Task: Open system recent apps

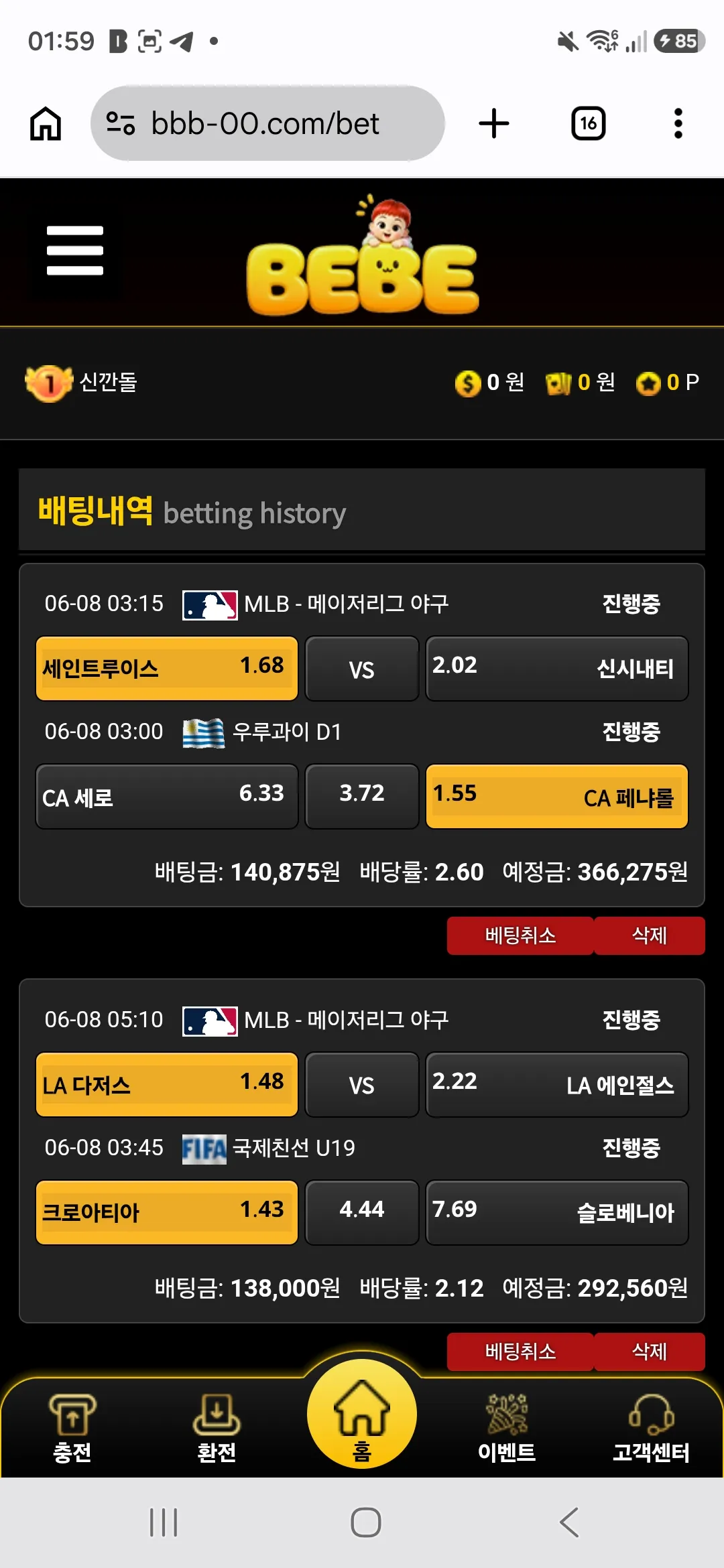Action: [x=164, y=1522]
